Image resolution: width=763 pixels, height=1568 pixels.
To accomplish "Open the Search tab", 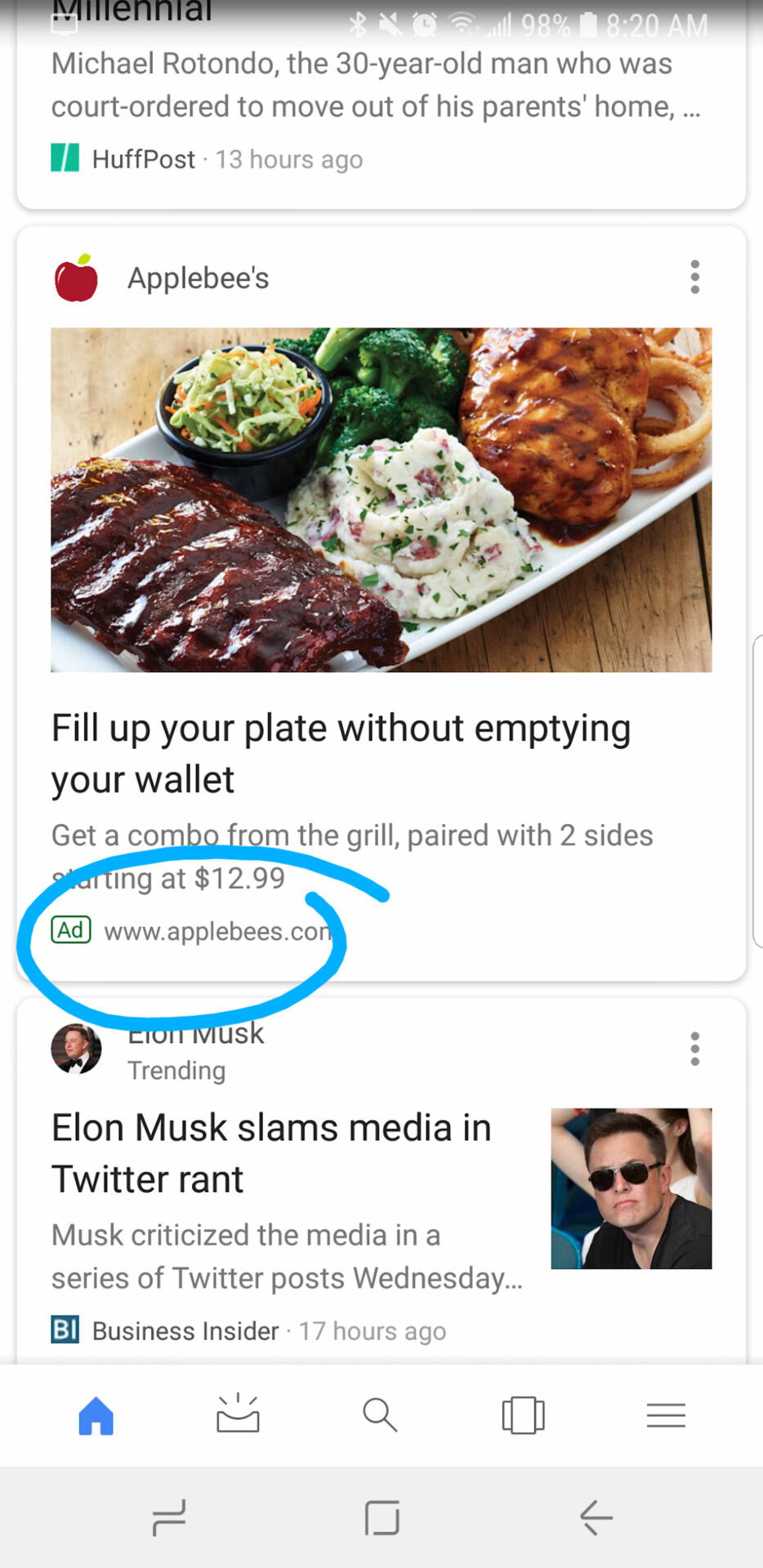I will pyautogui.click(x=380, y=1415).
